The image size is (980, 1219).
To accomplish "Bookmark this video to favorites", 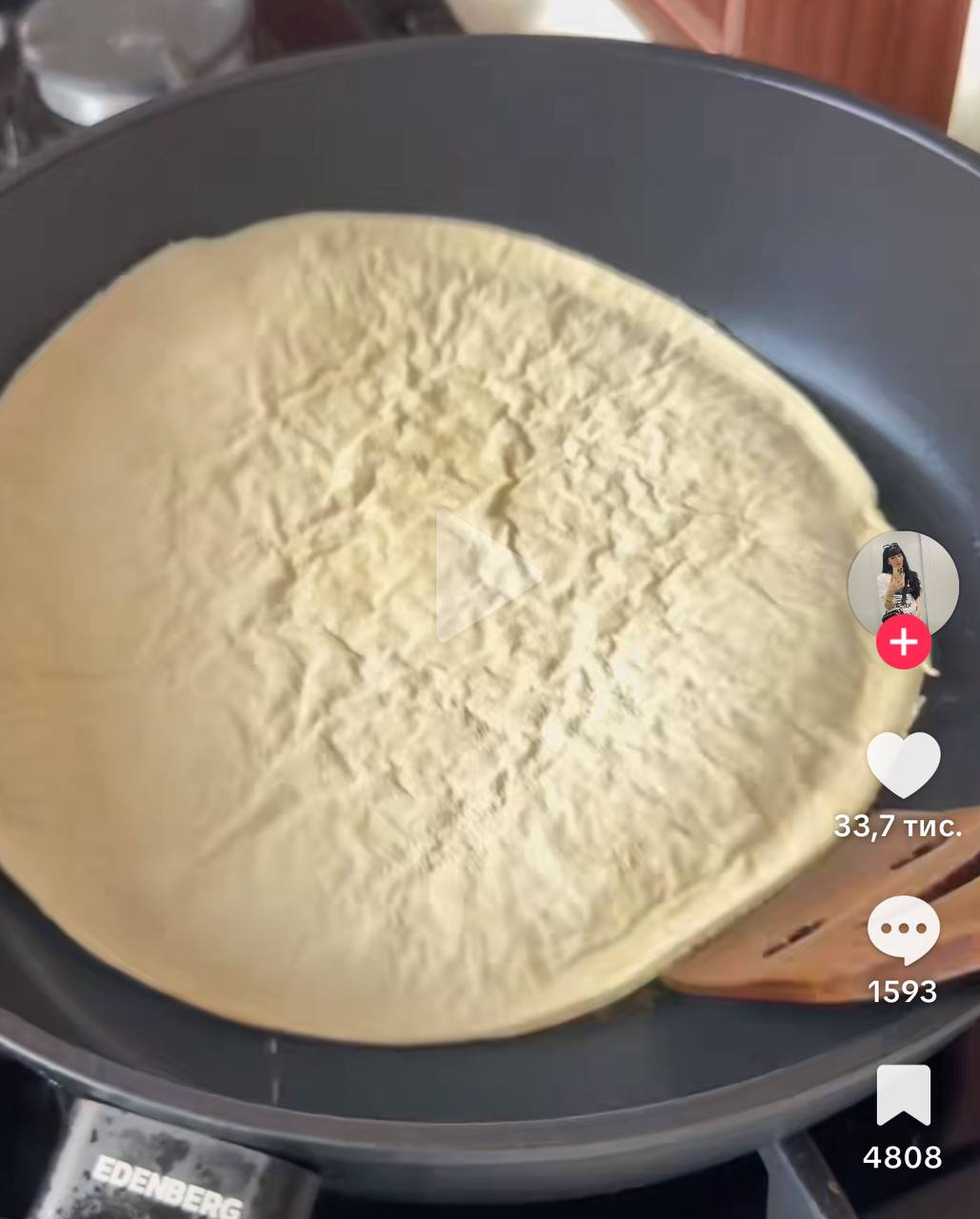I will point(903,1095).
